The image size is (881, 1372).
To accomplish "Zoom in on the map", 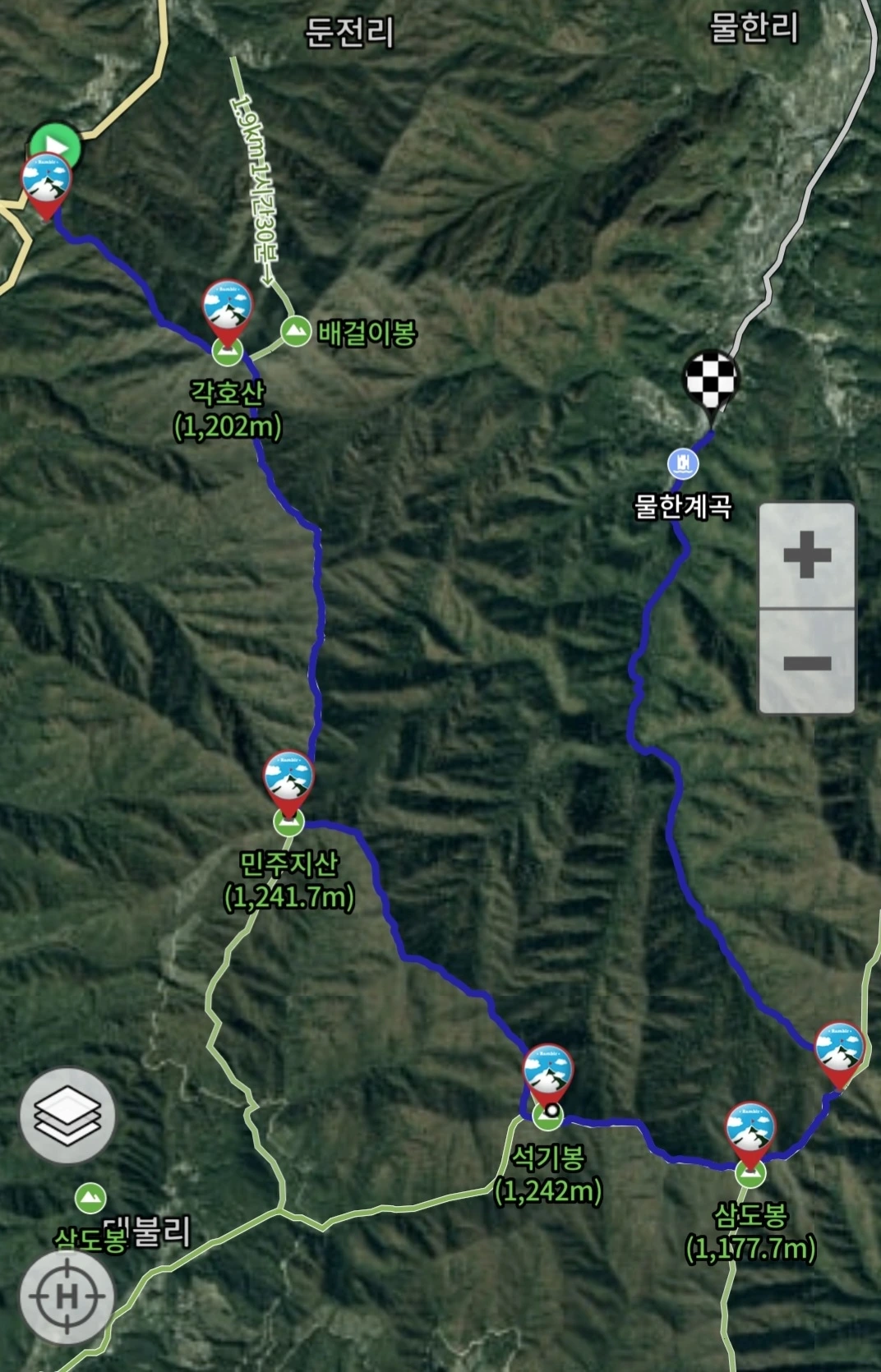I will coord(807,555).
